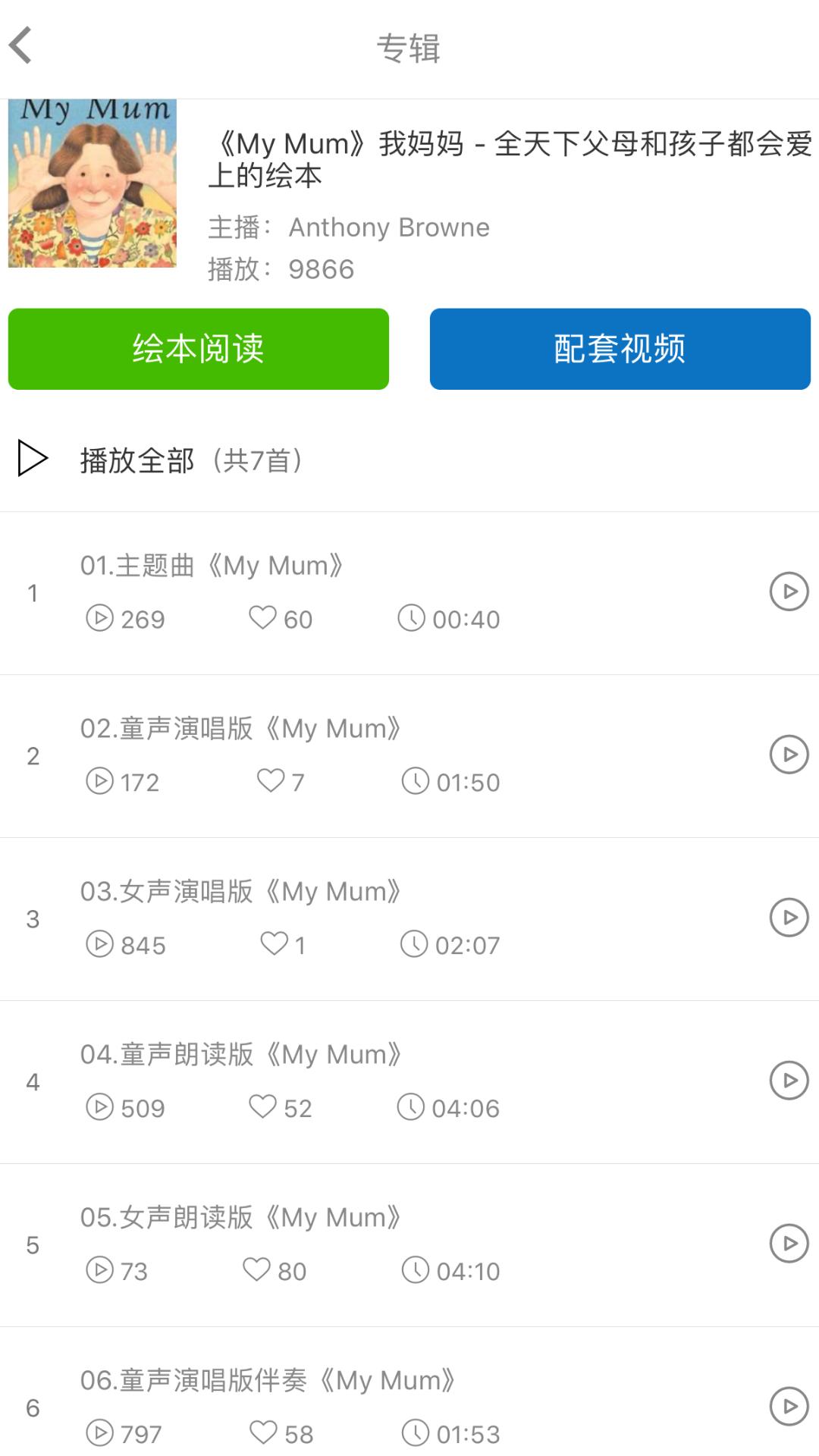The image size is (819, 1456).
Task: Expand track 02 details via its circle arrow
Action: coord(788,753)
